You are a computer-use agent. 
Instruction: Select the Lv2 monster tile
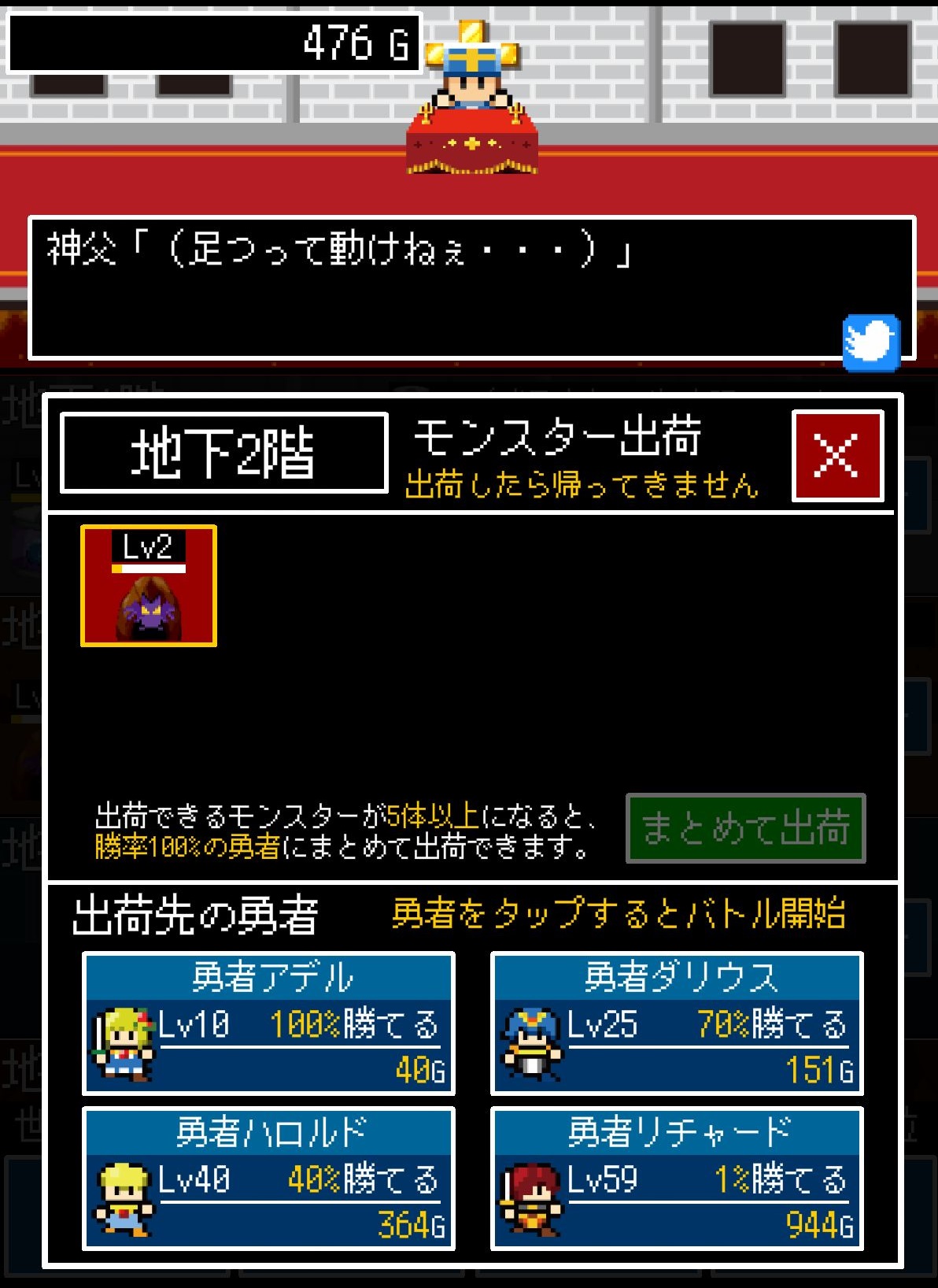tap(149, 586)
